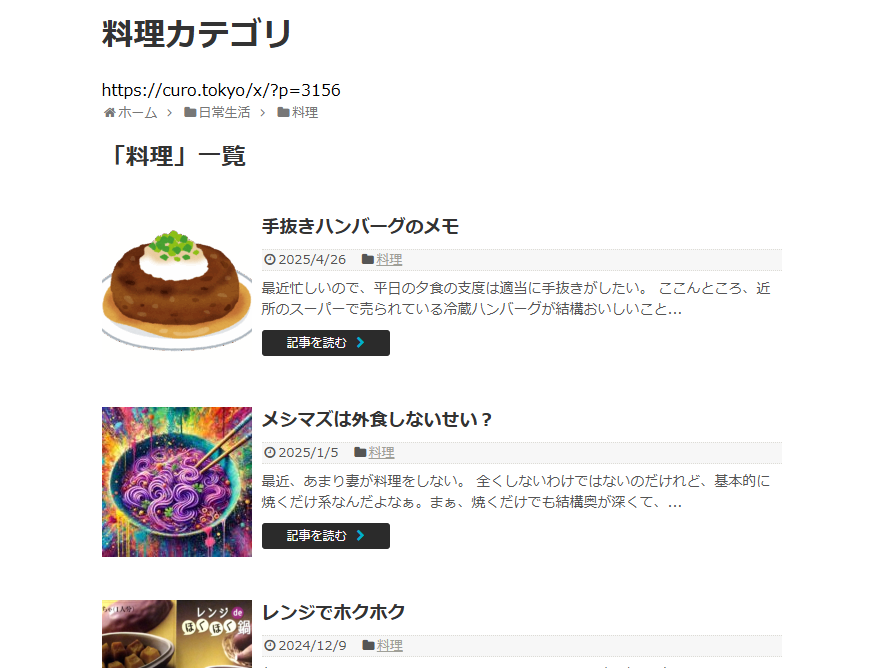This screenshot has width=890, height=668.
Task: Open article メシマズは外食しないせい？
Action: point(378,419)
